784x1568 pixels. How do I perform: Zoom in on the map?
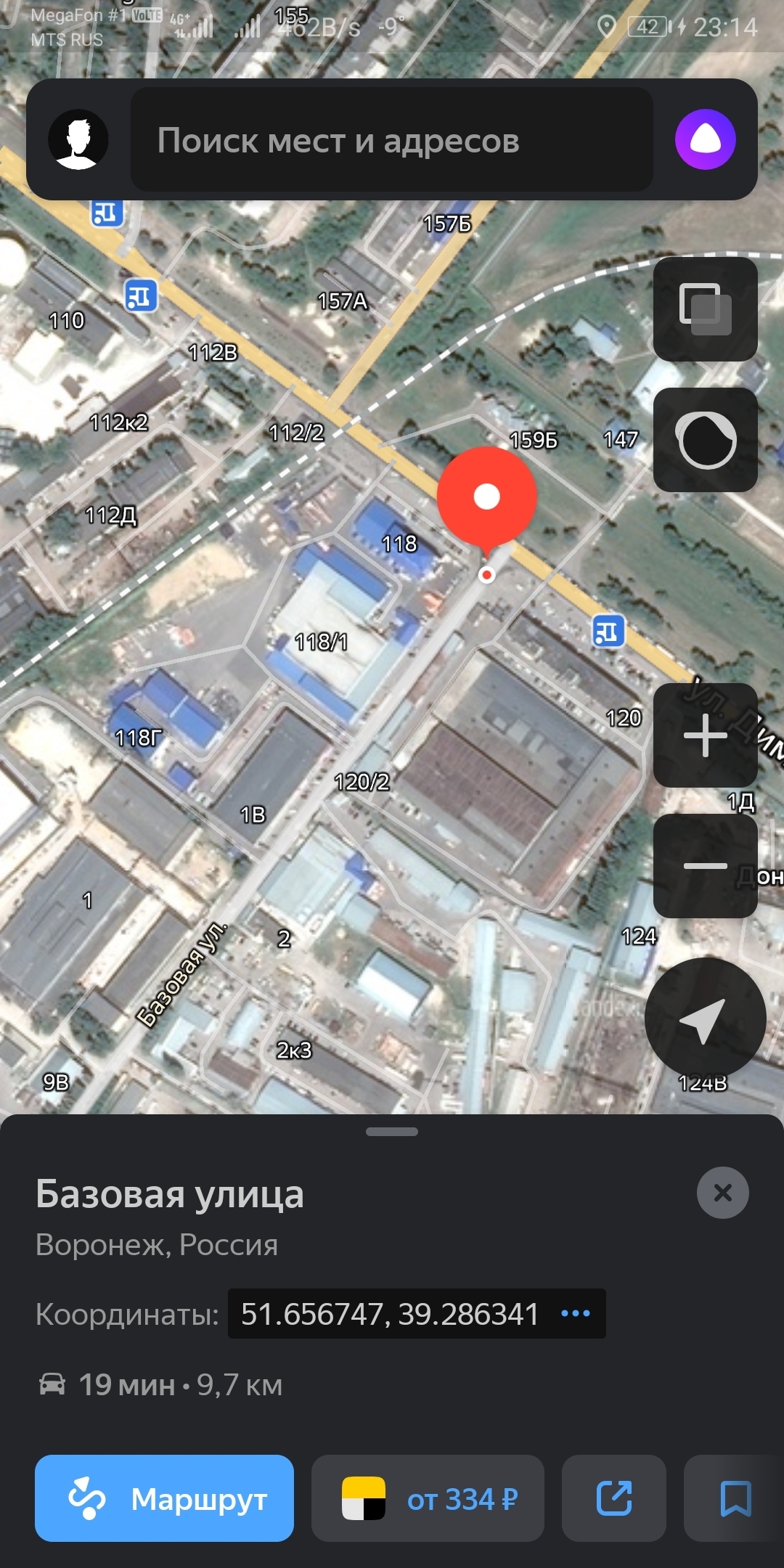(705, 735)
